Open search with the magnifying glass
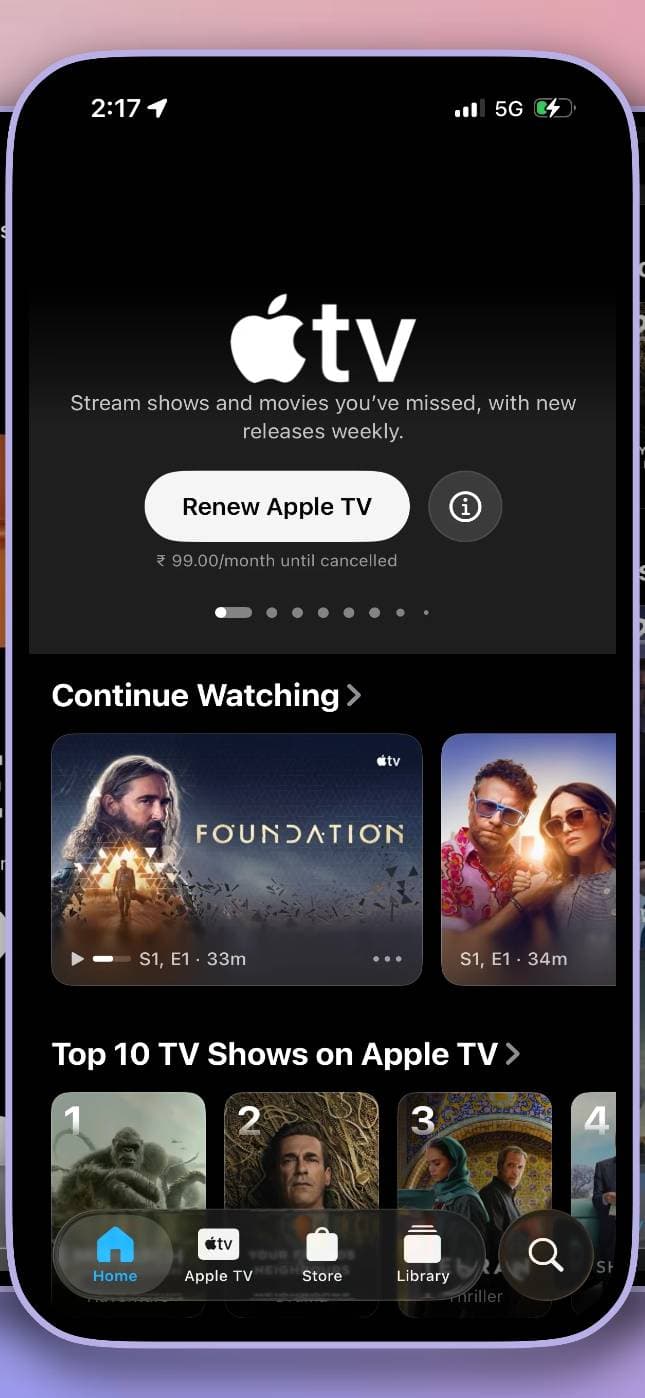The image size is (645, 1398). pos(546,1253)
